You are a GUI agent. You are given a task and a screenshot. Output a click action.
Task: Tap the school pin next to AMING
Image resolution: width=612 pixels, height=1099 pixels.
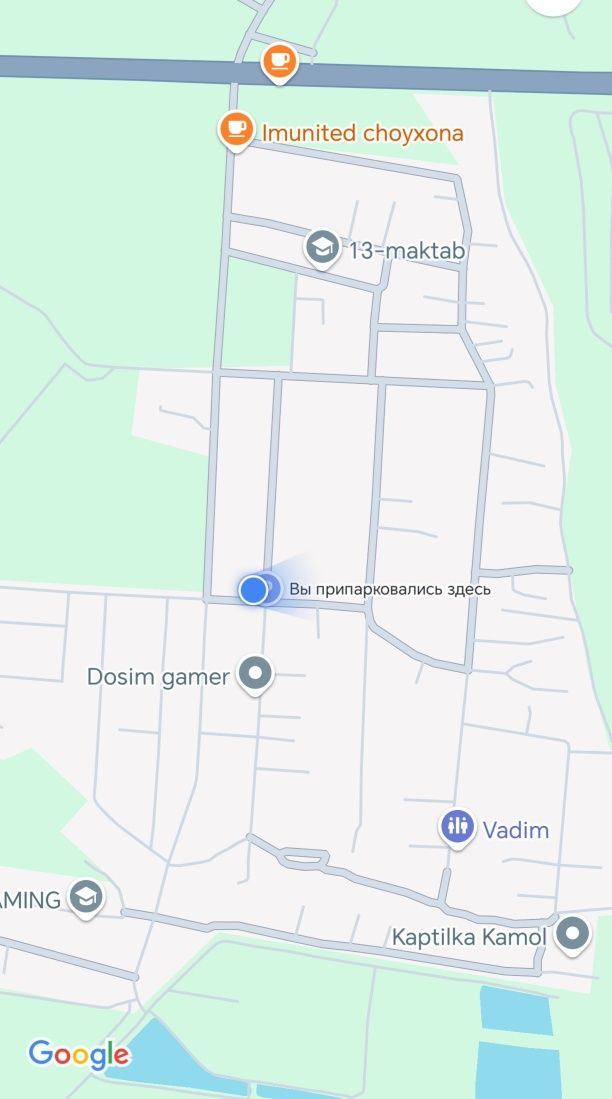86,899
